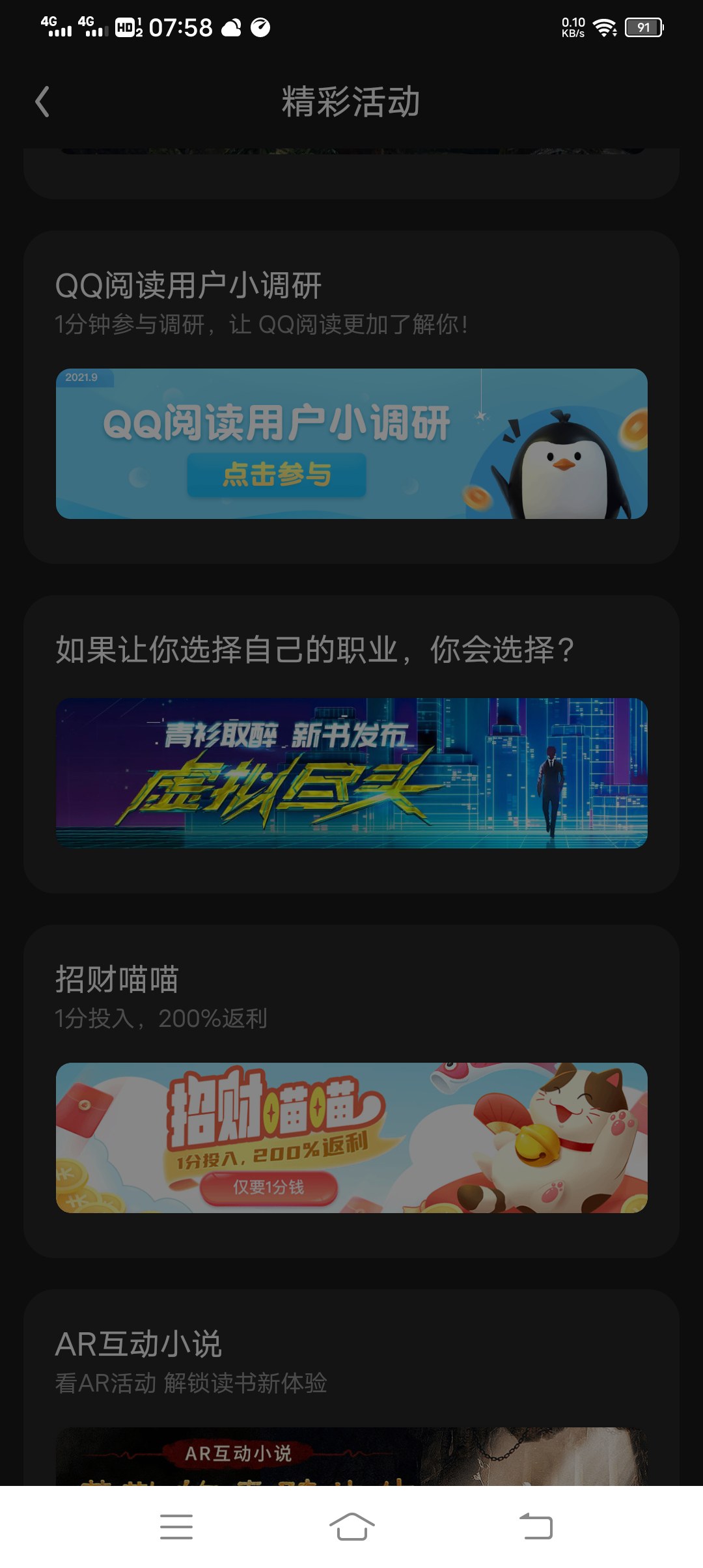
Task: Open the AR互动小说 activity banner
Action: pos(351,1456)
